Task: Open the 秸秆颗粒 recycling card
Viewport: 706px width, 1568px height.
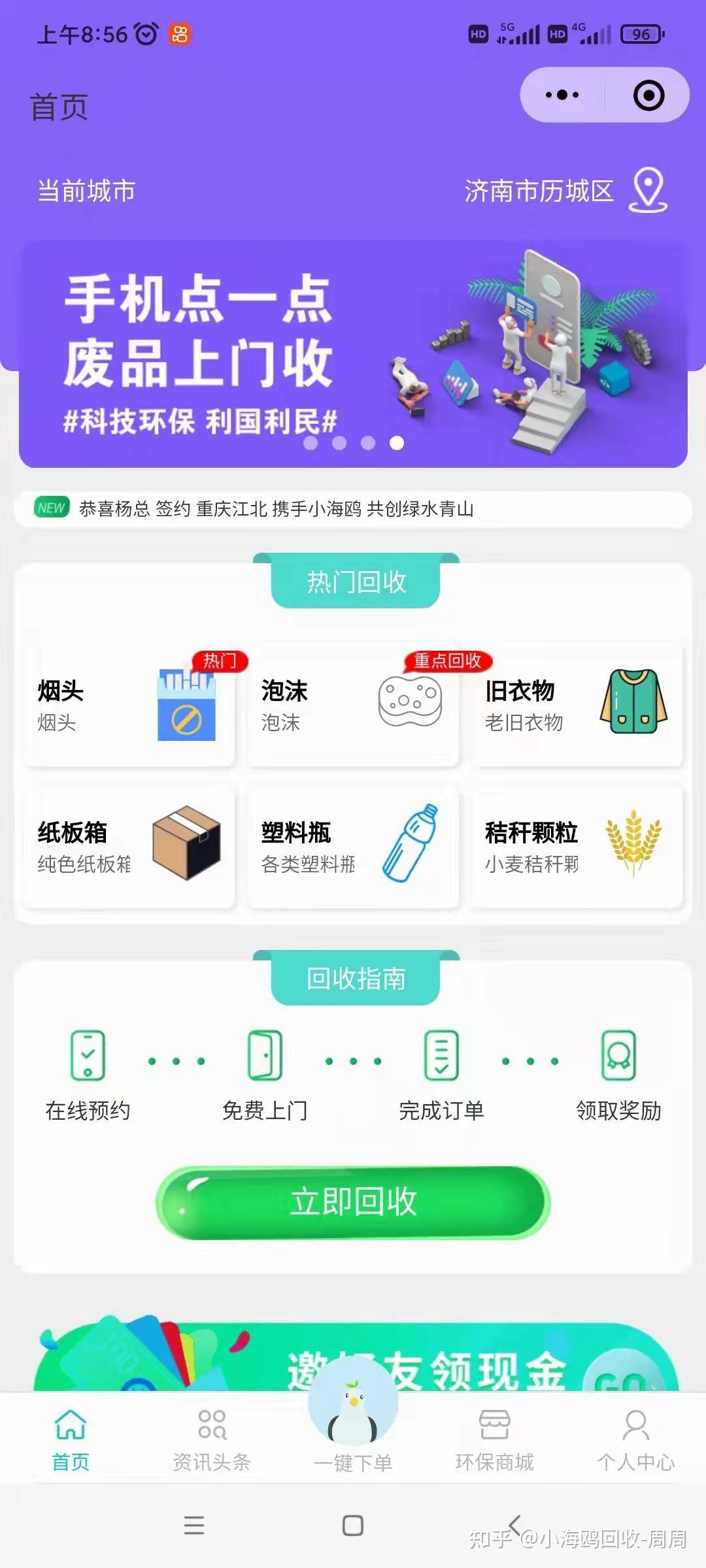Action: pyautogui.click(x=577, y=847)
